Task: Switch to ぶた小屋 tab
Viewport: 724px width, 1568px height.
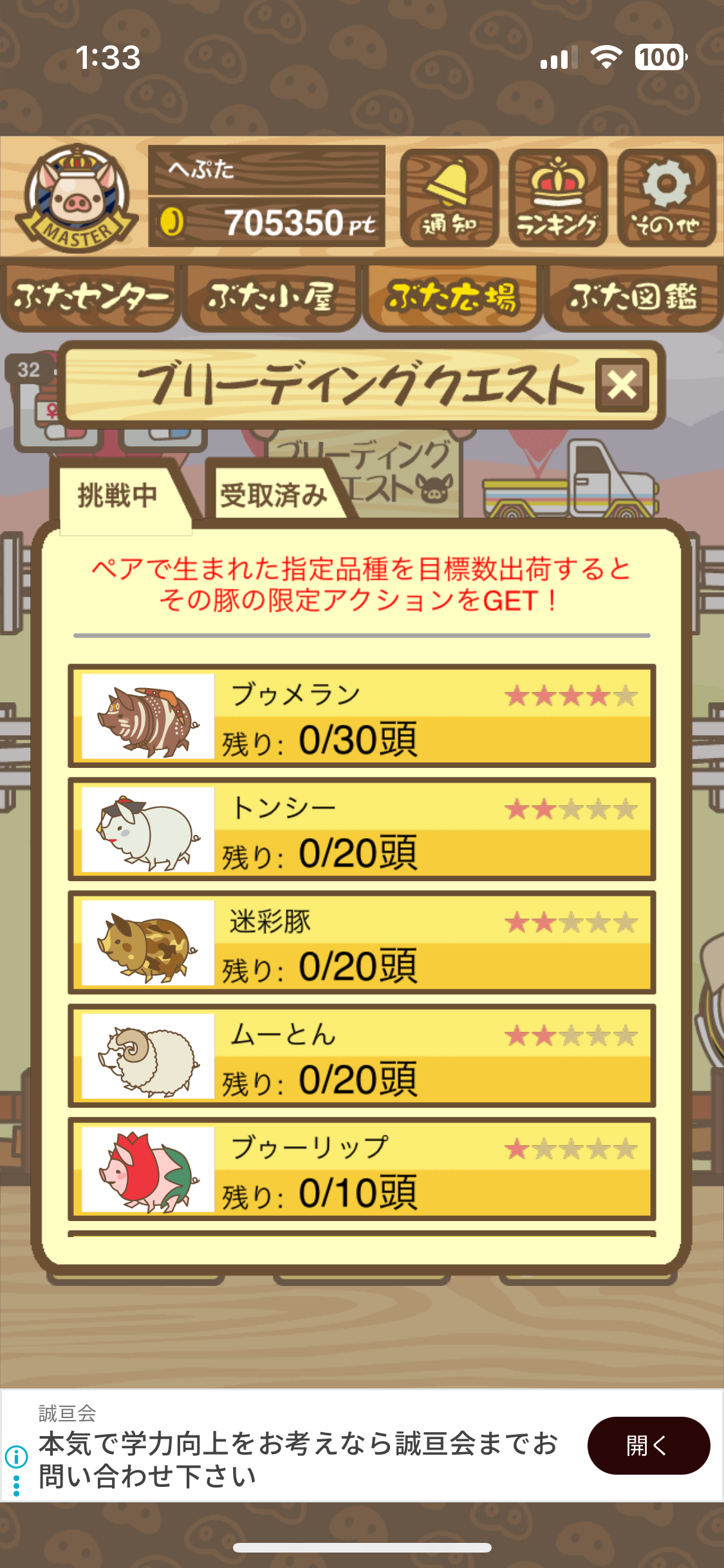Action: [271, 297]
